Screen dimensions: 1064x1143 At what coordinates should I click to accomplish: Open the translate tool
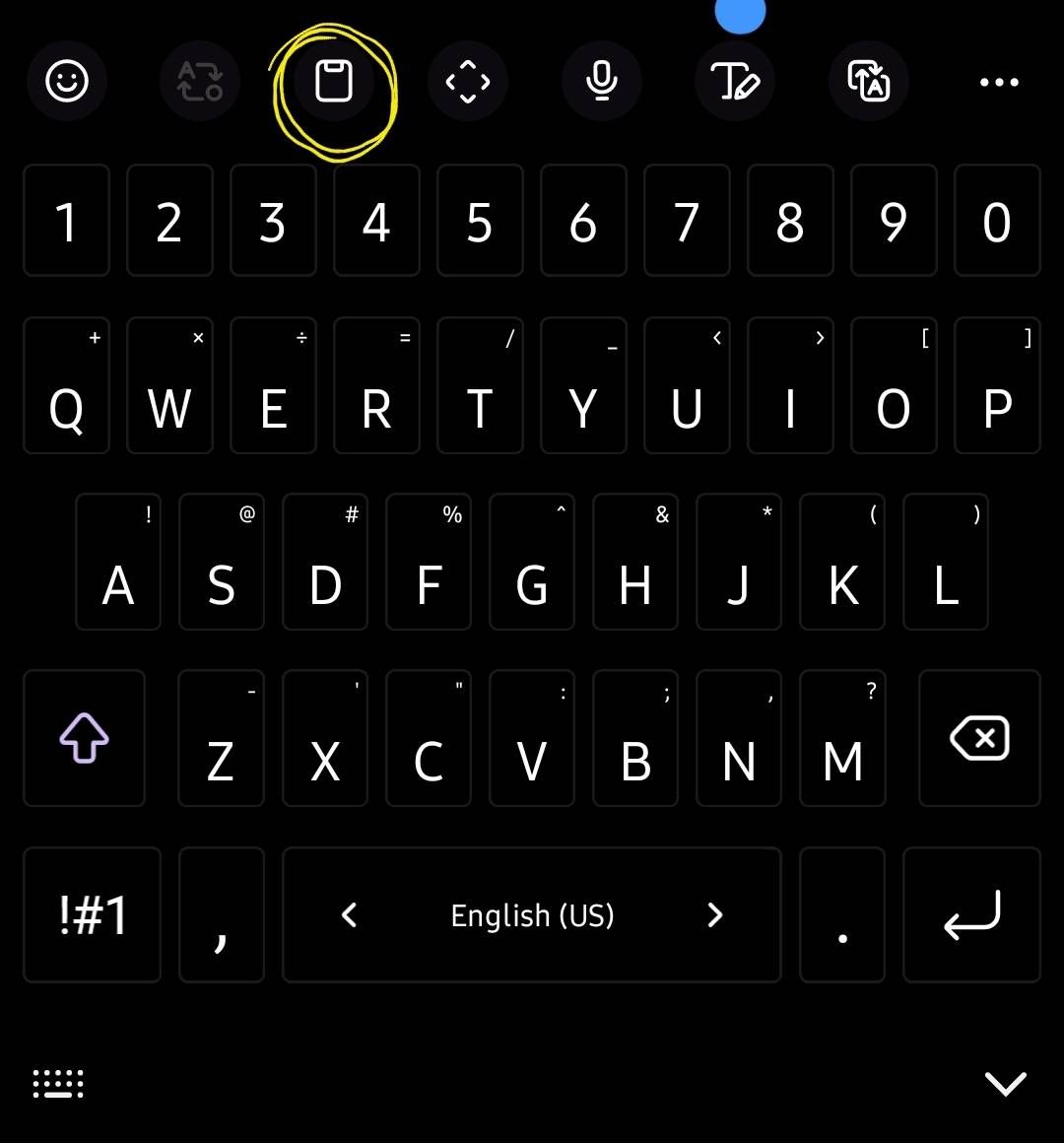click(x=869, y=82)
